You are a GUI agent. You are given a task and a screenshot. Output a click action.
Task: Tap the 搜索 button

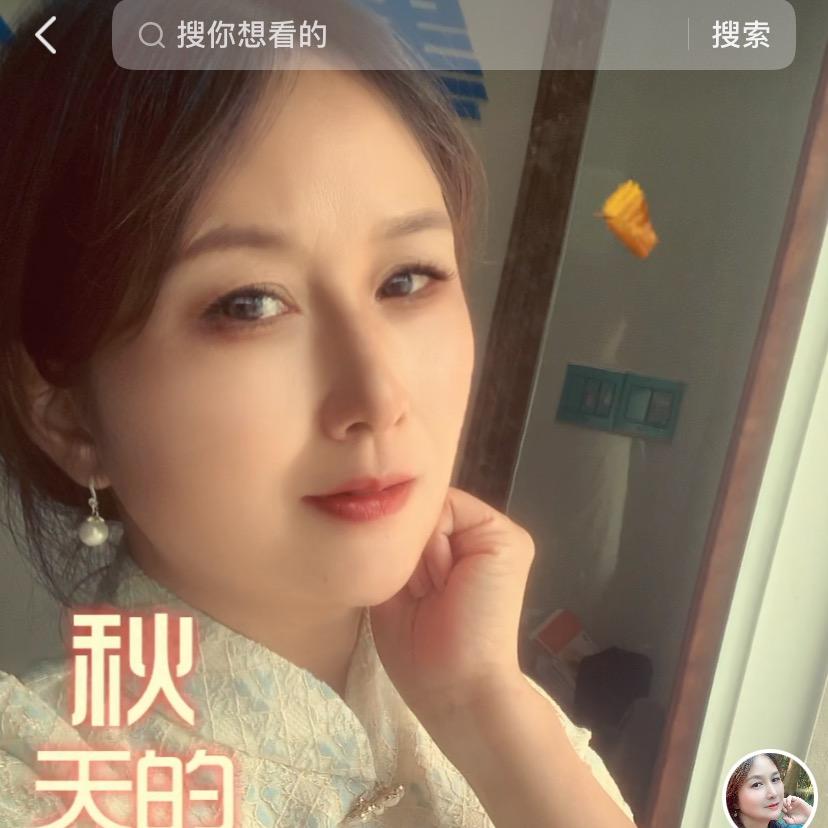click(x=740, y=36)
